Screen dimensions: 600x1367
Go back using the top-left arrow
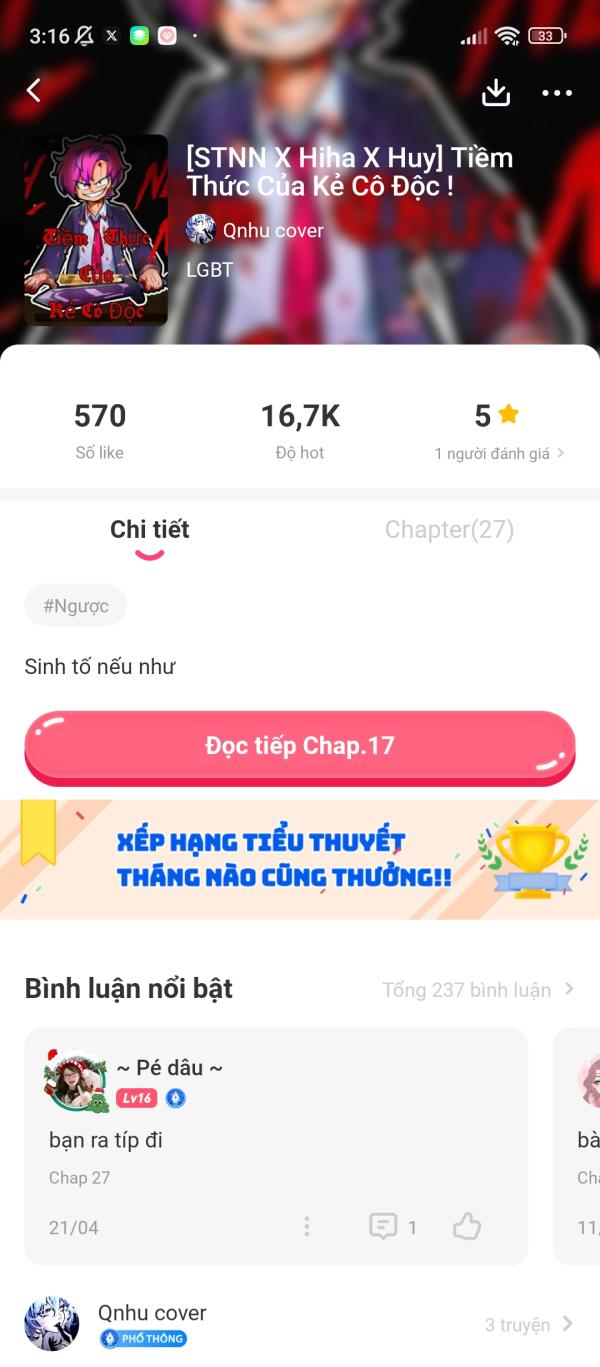[34, 91]
